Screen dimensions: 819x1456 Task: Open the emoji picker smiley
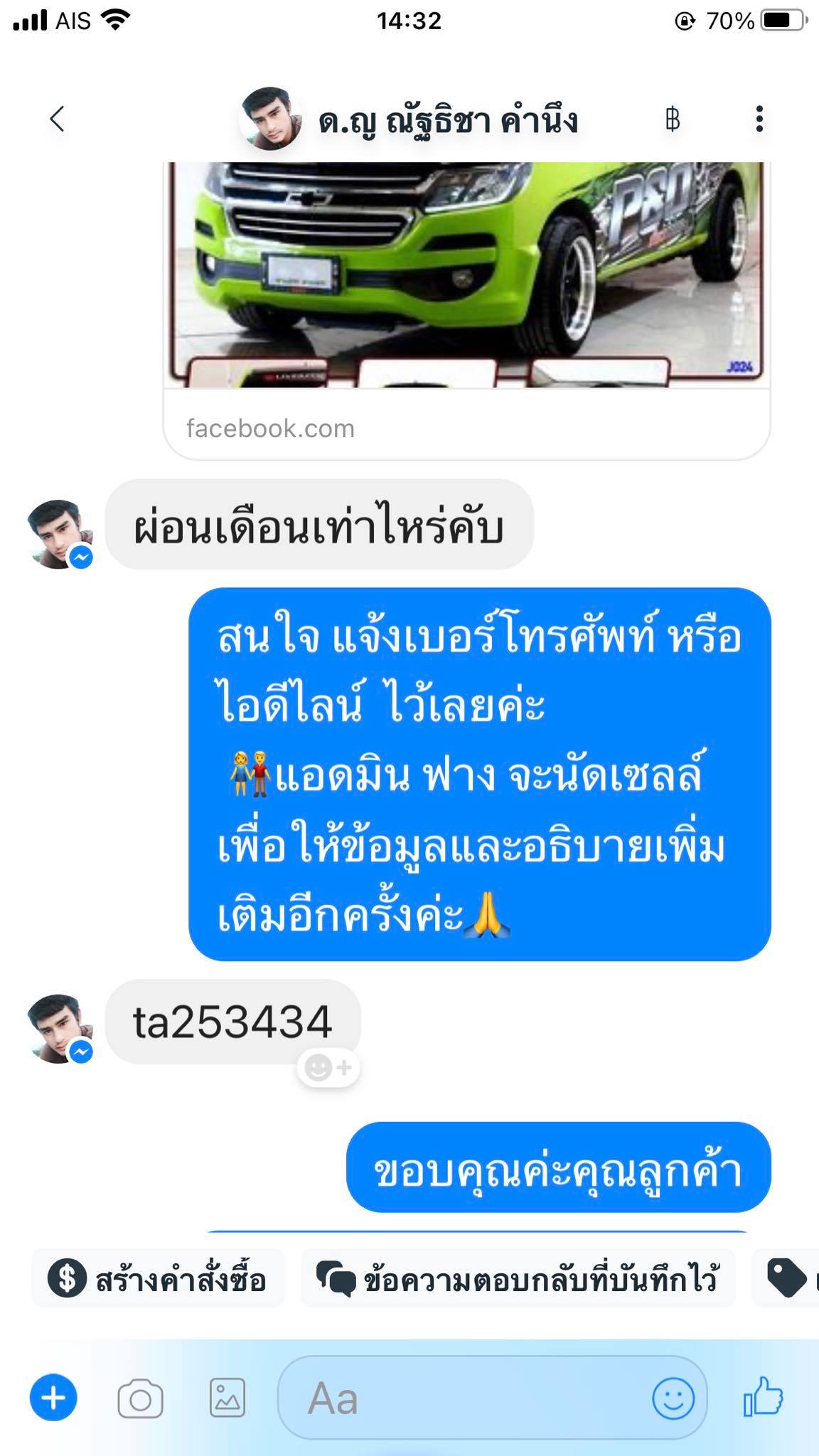(673, 1398)
